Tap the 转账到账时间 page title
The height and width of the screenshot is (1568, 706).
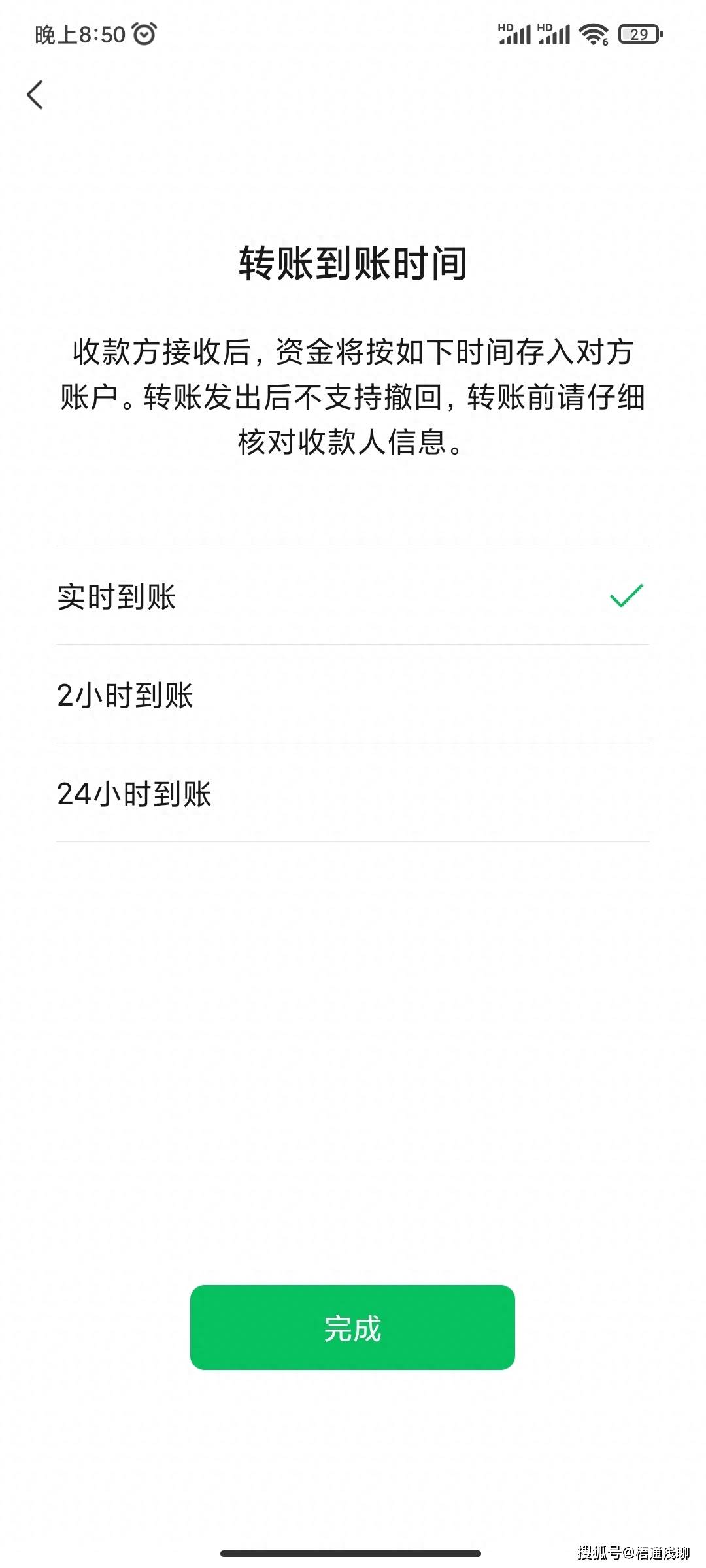coord(353,261)
